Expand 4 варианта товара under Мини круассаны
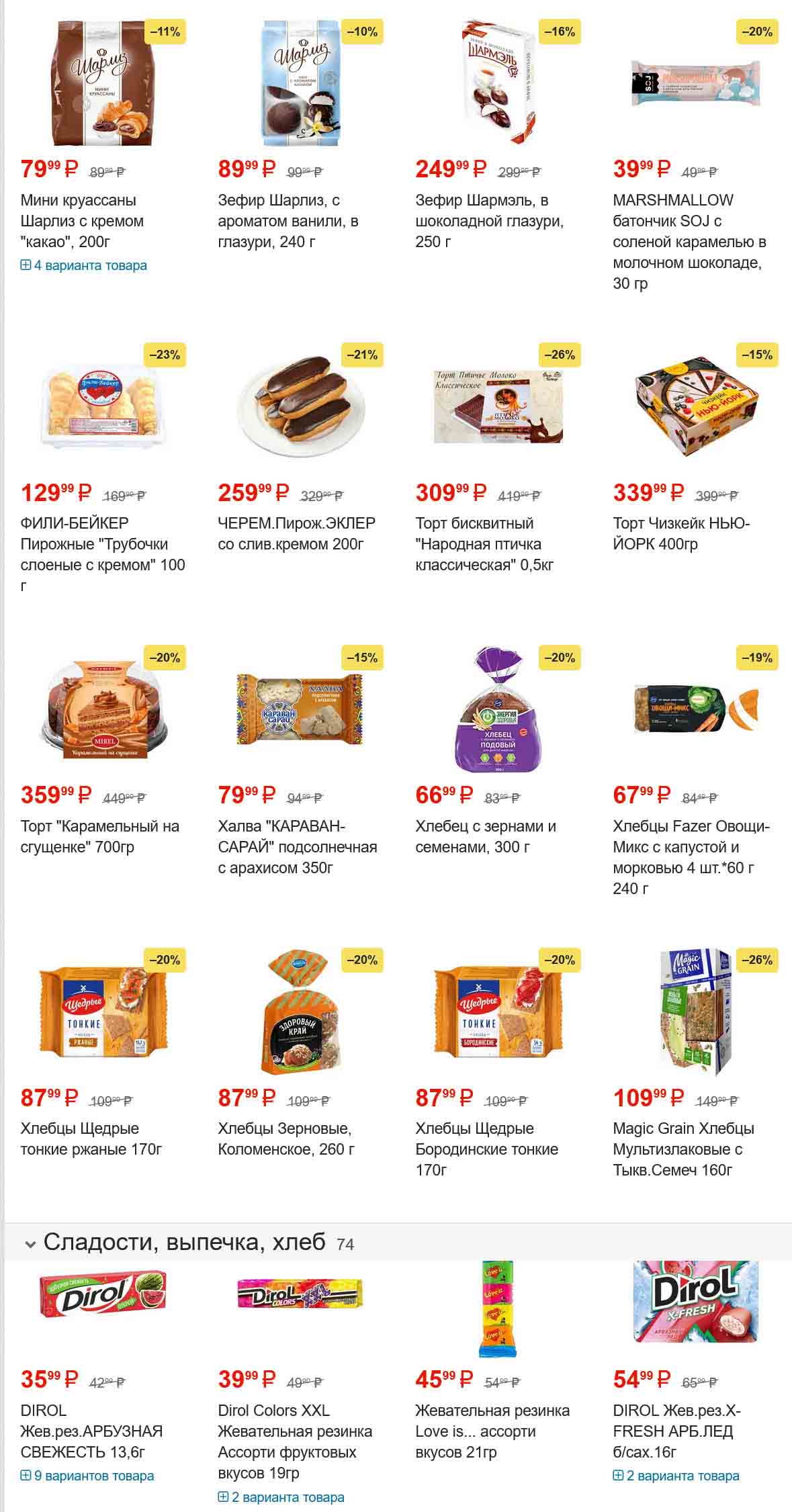792x1512 pixels. 84,266
